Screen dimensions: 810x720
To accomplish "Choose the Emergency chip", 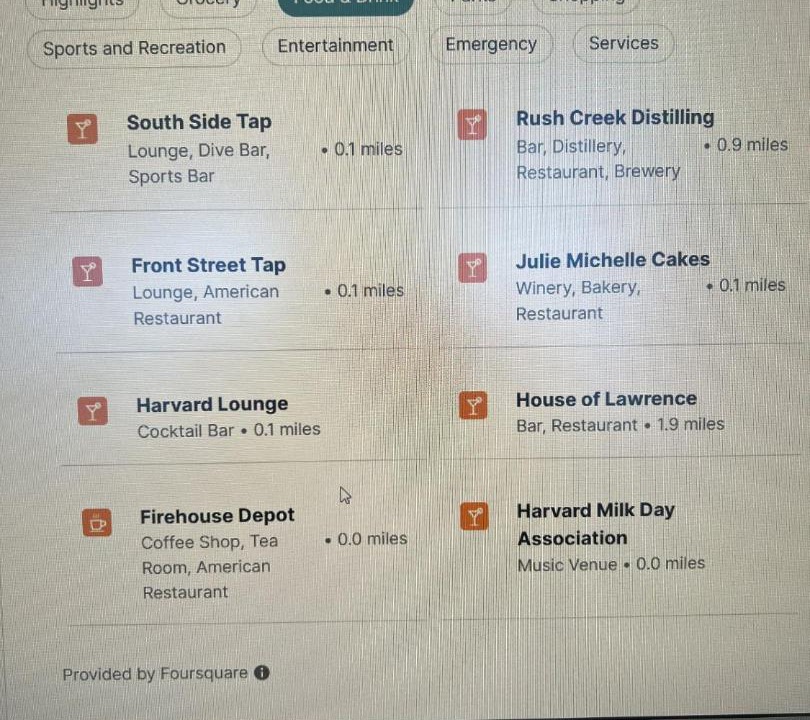I will [x=490, y=44].
